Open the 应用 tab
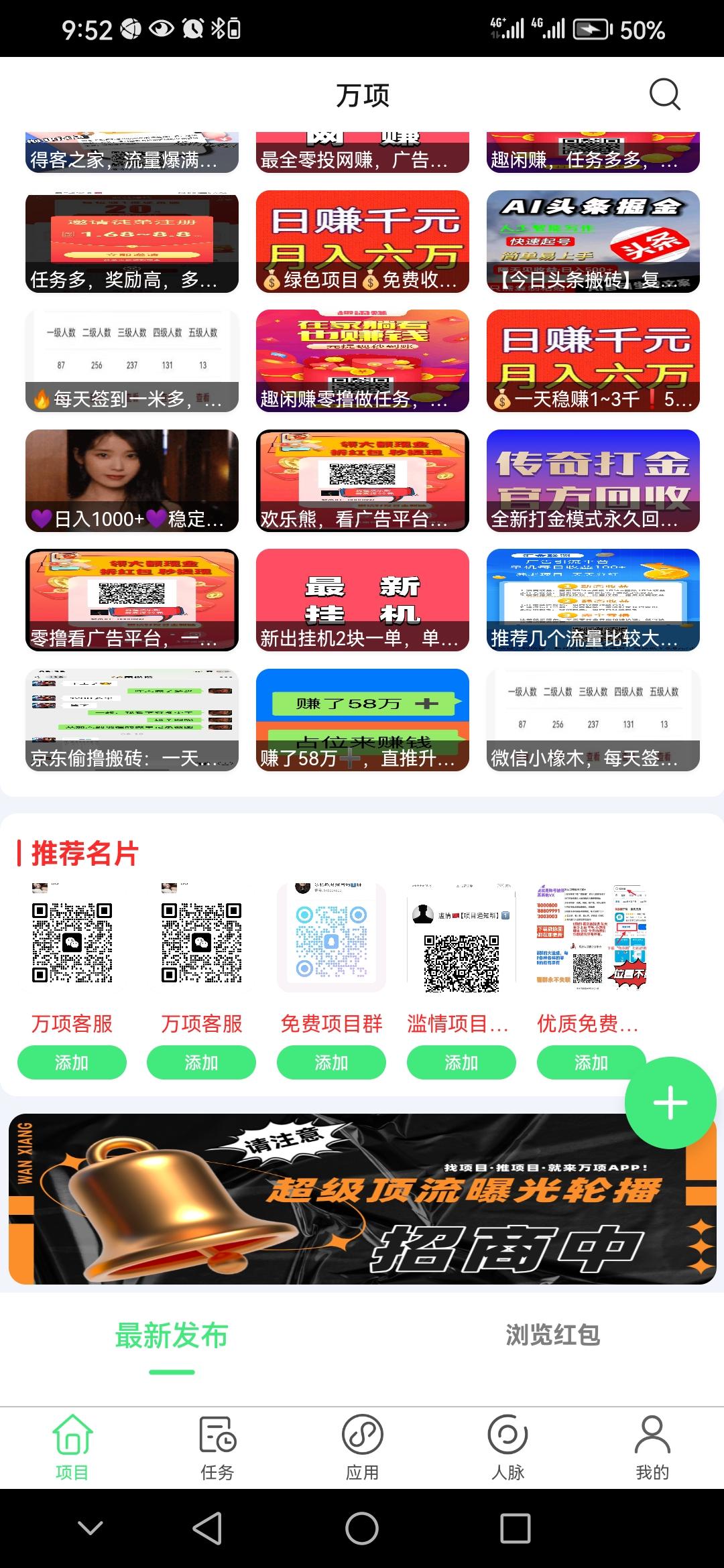 click(362, 1447)
